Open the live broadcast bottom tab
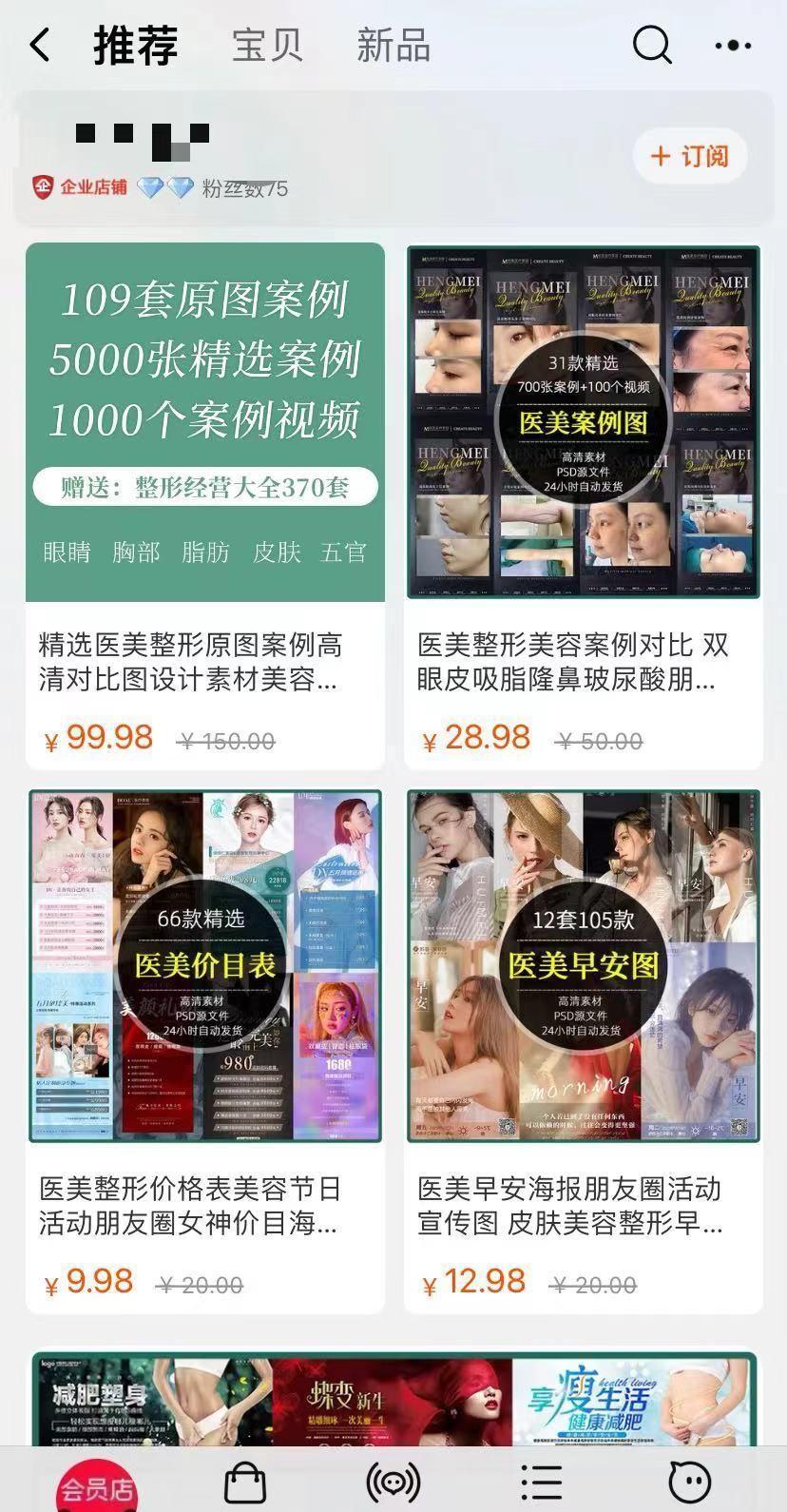Image resolution: width=787 pixels, height=1512 pixels. tap(393, 1483)
